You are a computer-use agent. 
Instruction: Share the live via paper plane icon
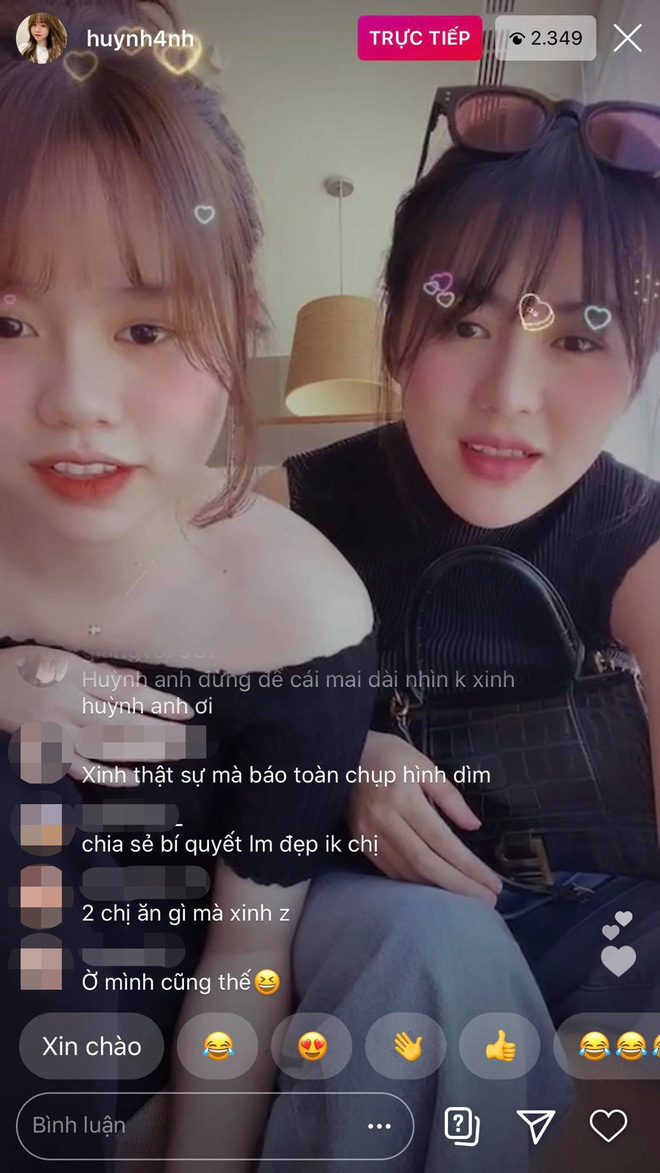click(x=536, y=1126)
